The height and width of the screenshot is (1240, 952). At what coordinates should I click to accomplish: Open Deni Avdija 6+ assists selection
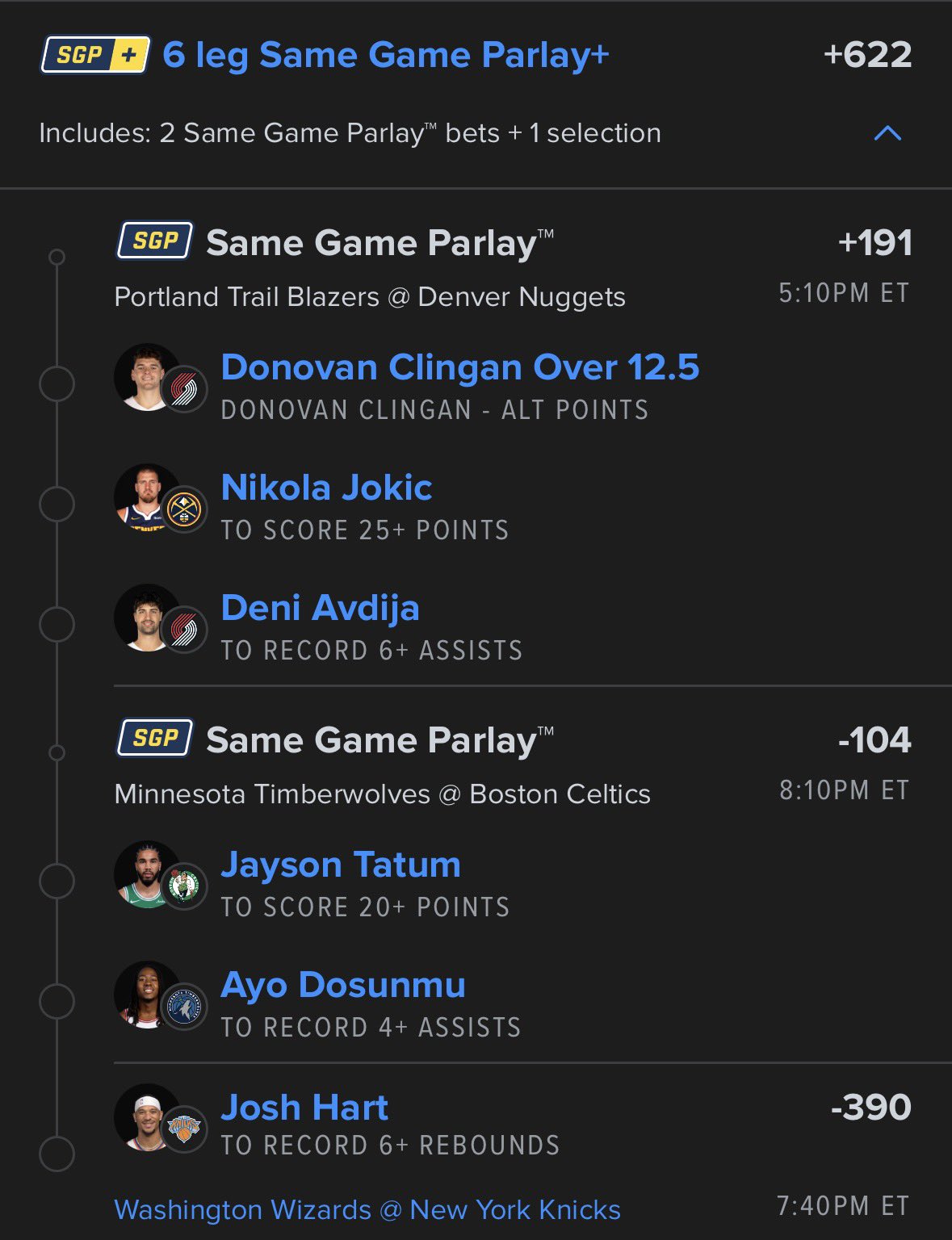coord(320,608)
